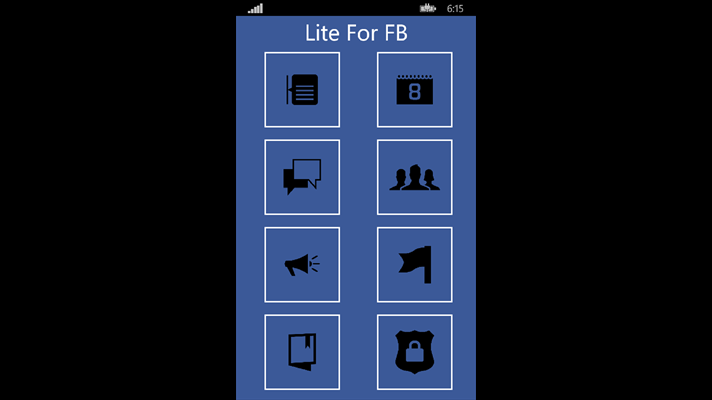Open the news feed tile

302,90
